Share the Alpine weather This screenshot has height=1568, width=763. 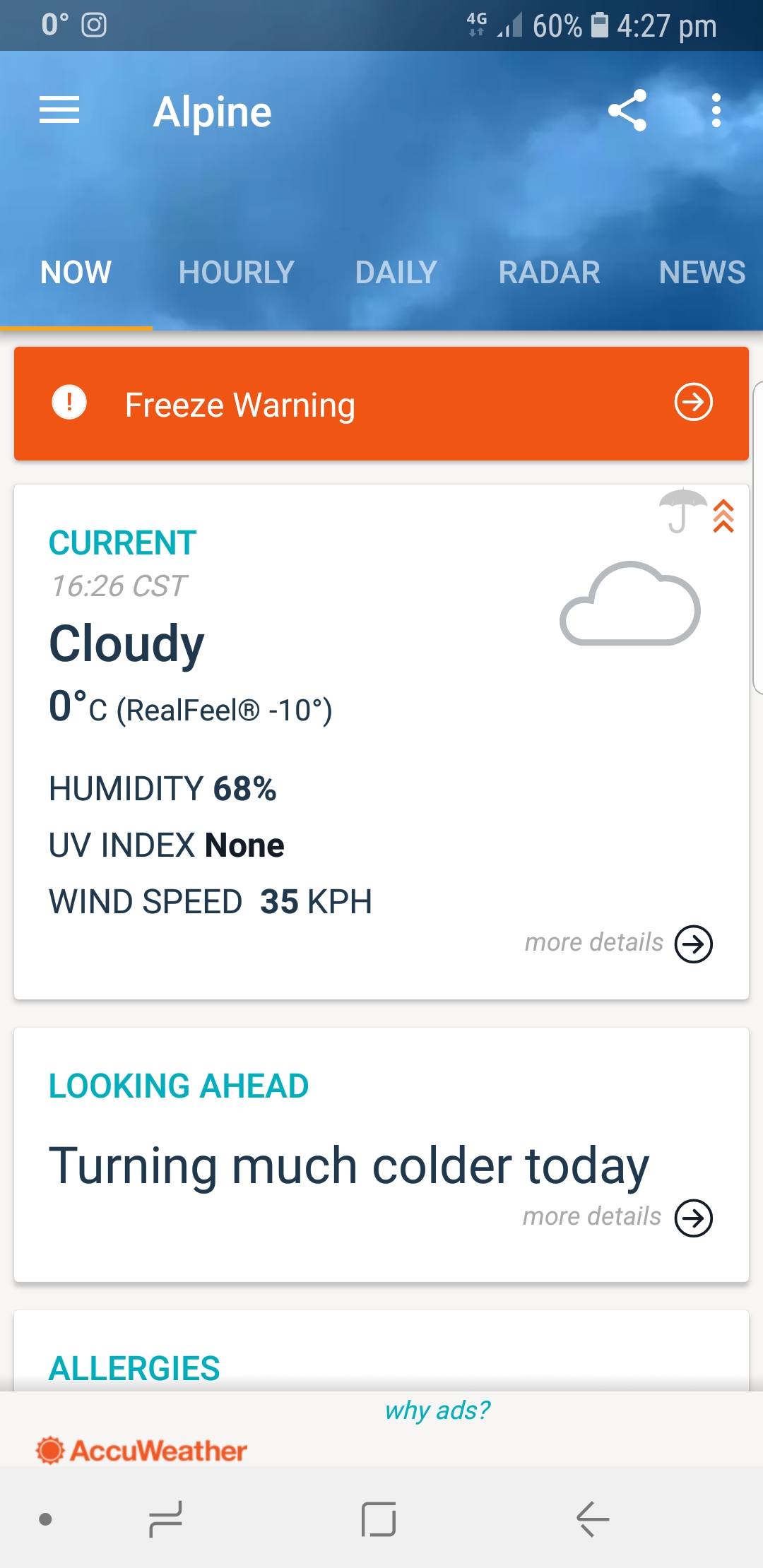coord(627,110)
